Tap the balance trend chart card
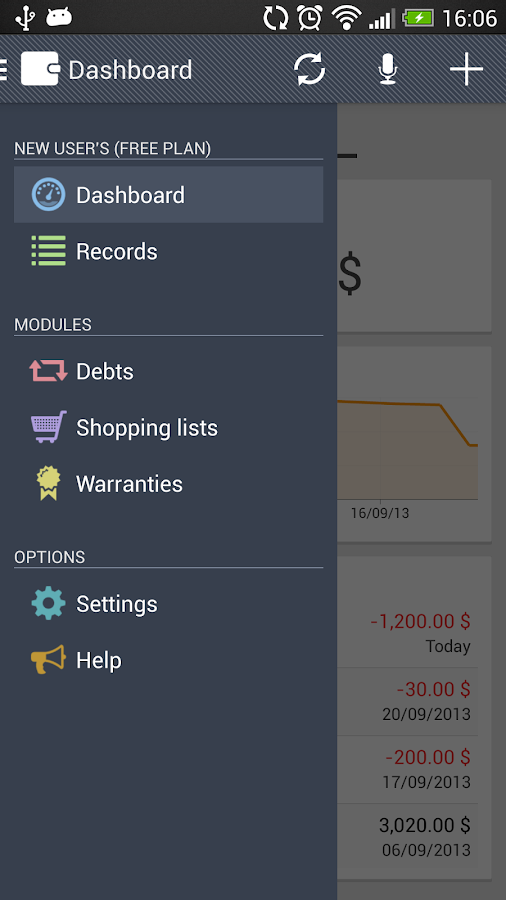 pyautogui.click(x=414, y=444)
